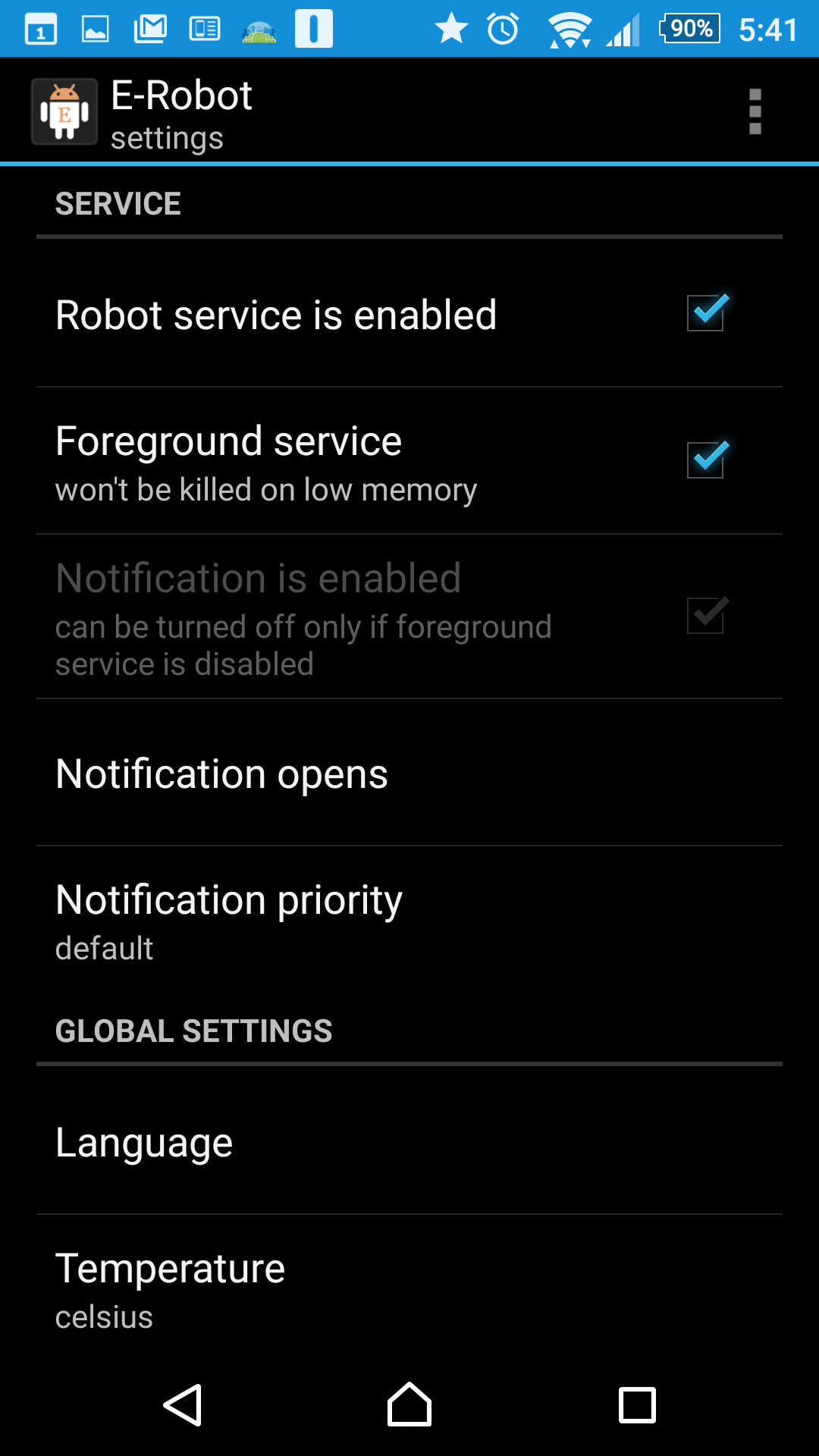Go back with the navigation bar
The width and height of the screenshot is (819, 1456).
pyautogui.click(x=183, y=1405)
